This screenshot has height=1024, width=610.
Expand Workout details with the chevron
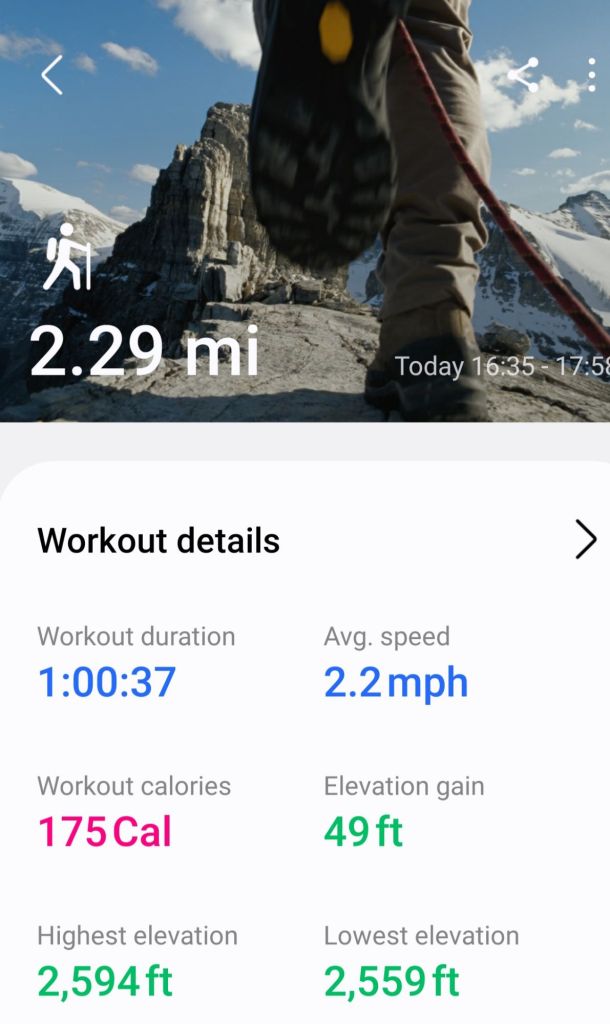coord(585,540)
